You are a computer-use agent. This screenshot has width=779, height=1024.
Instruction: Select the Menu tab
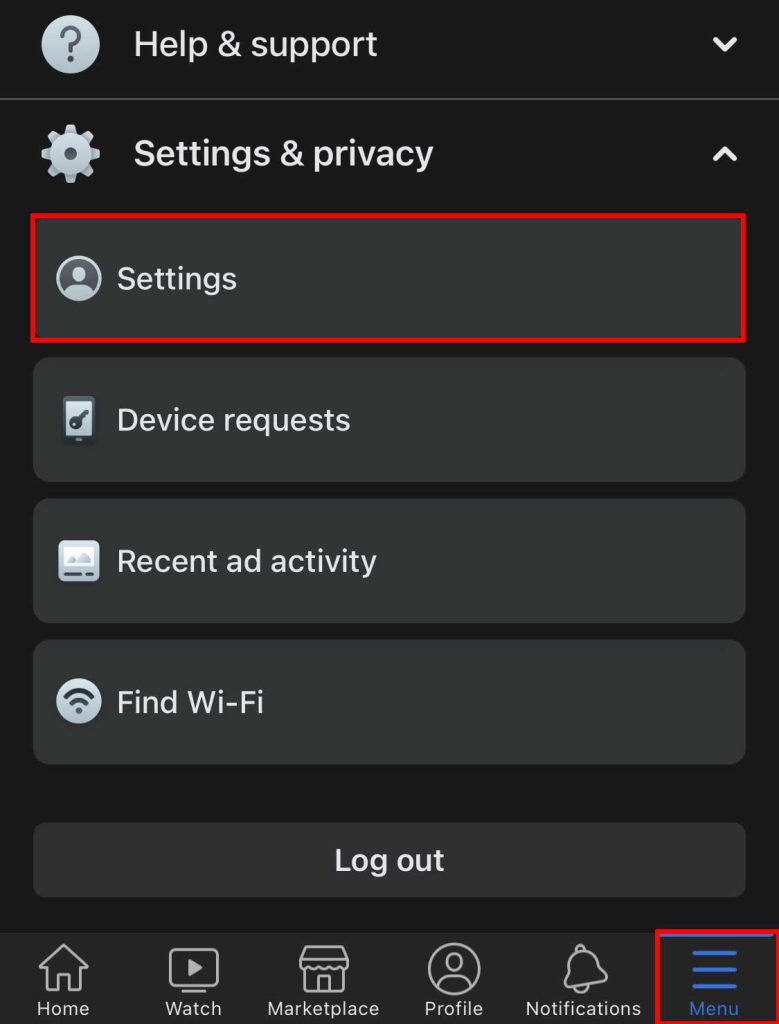[x=714, y=980]
